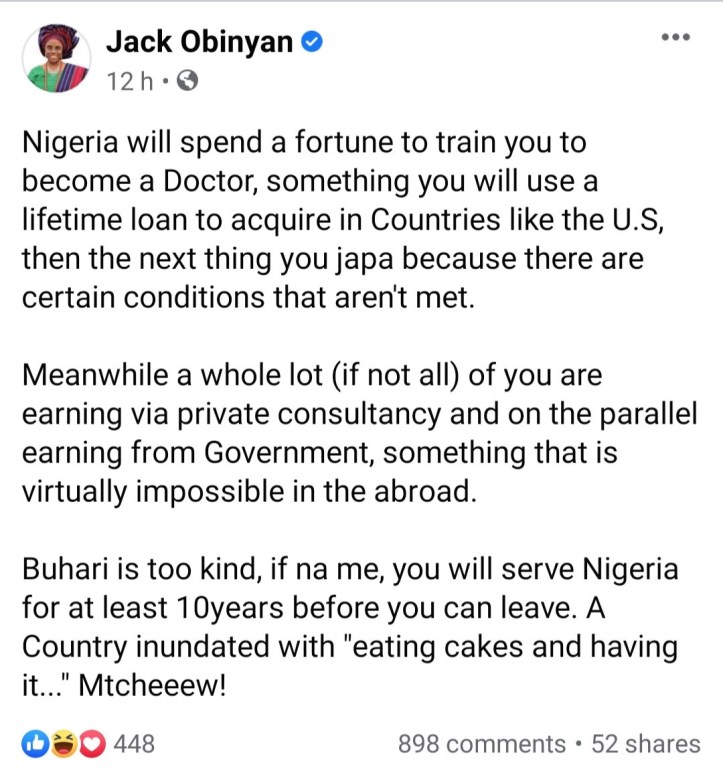Open the 898 comments
This screenshot has height=773, width=723.
(x=482, y=744)
